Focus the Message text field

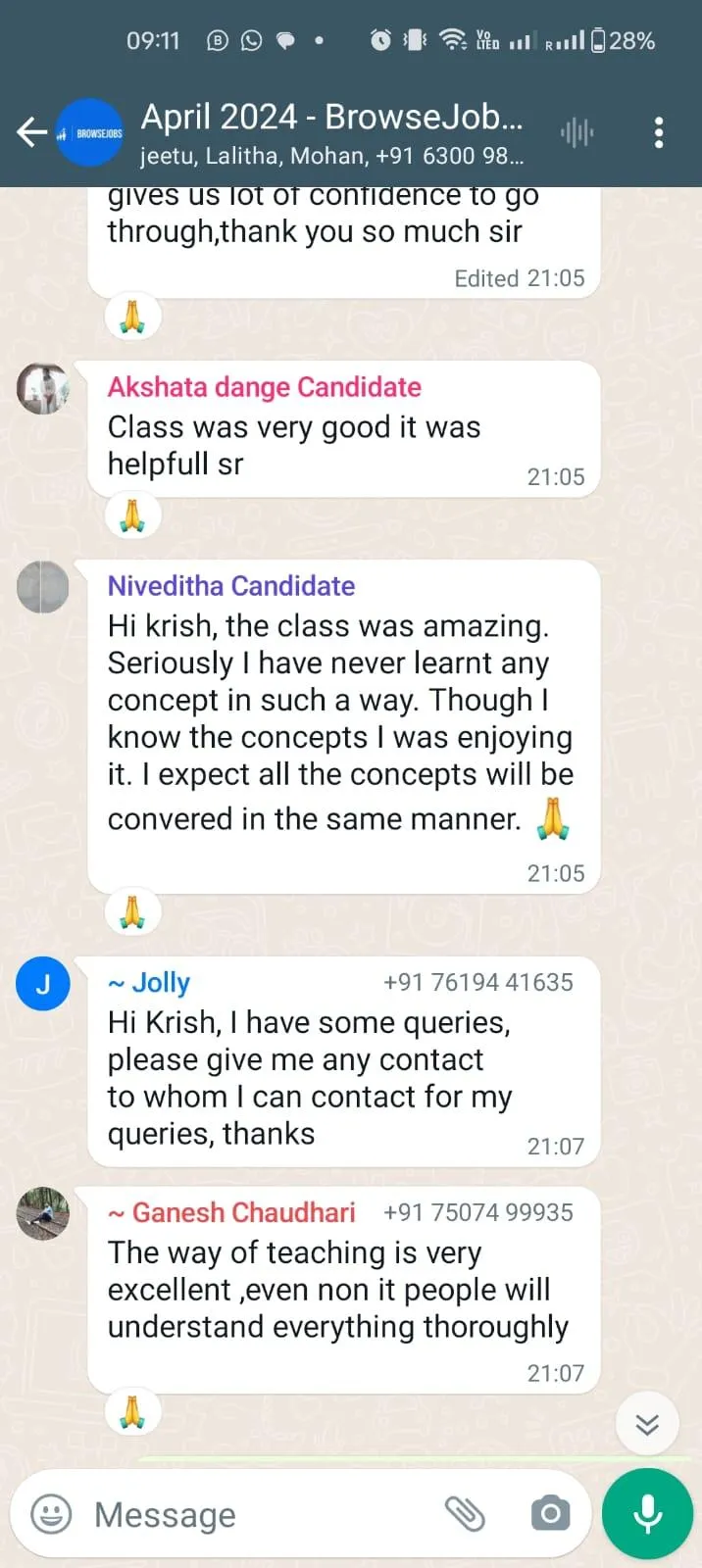coord(255,1514)
